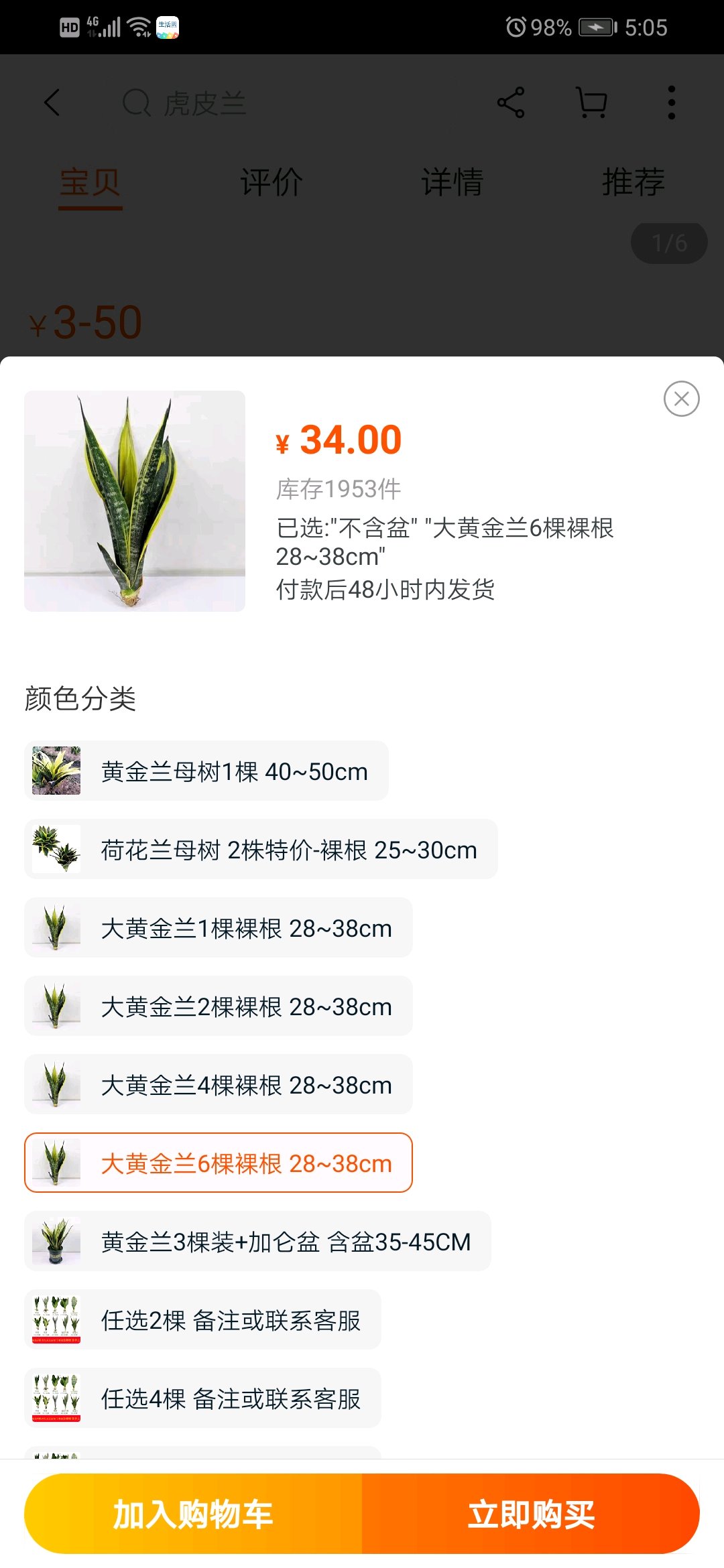724x1568 pixels.
Task: Select 大黄金兰1棵裸根 28~38cm
Action: pos(219,928)
